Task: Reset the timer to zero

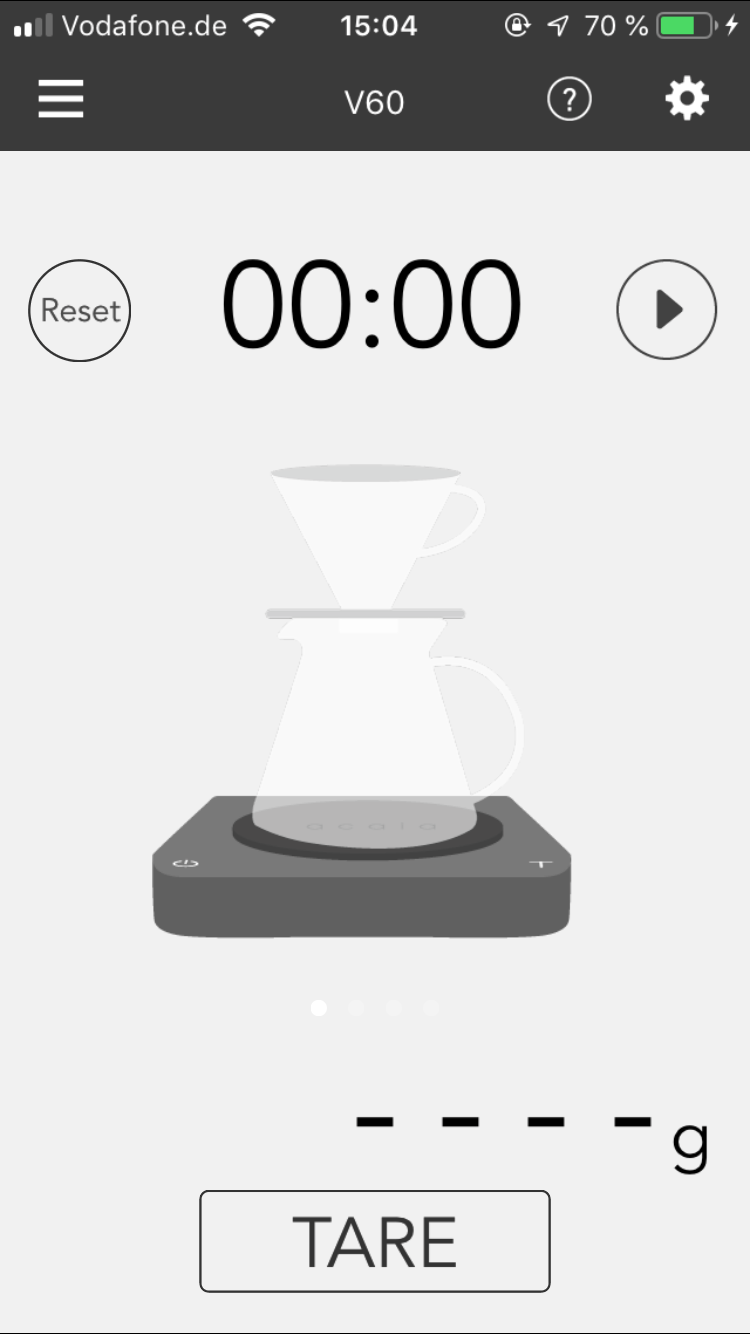Action: [x=79, y=310]
